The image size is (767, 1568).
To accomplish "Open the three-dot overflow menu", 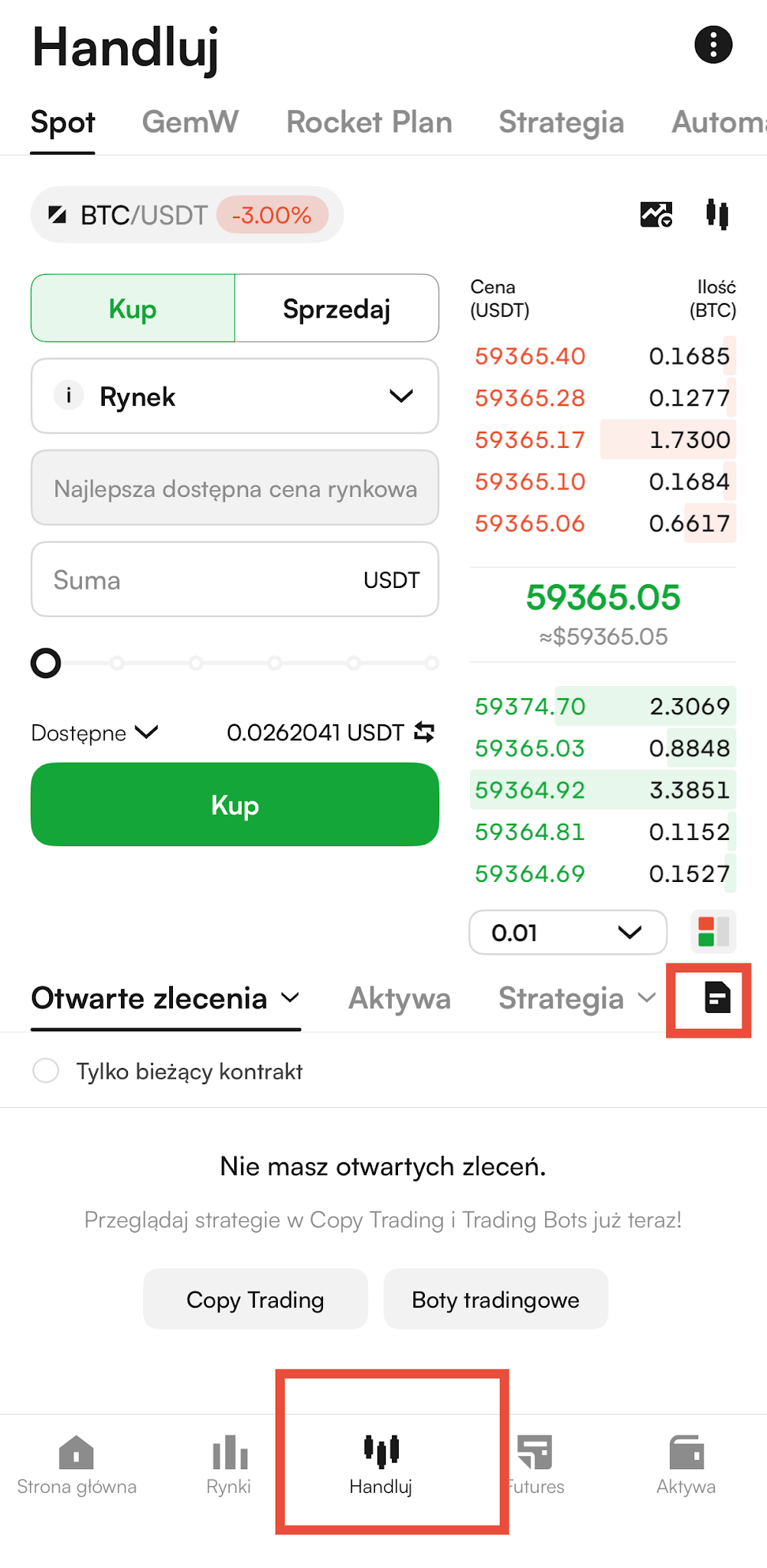I will pos(713,44).
